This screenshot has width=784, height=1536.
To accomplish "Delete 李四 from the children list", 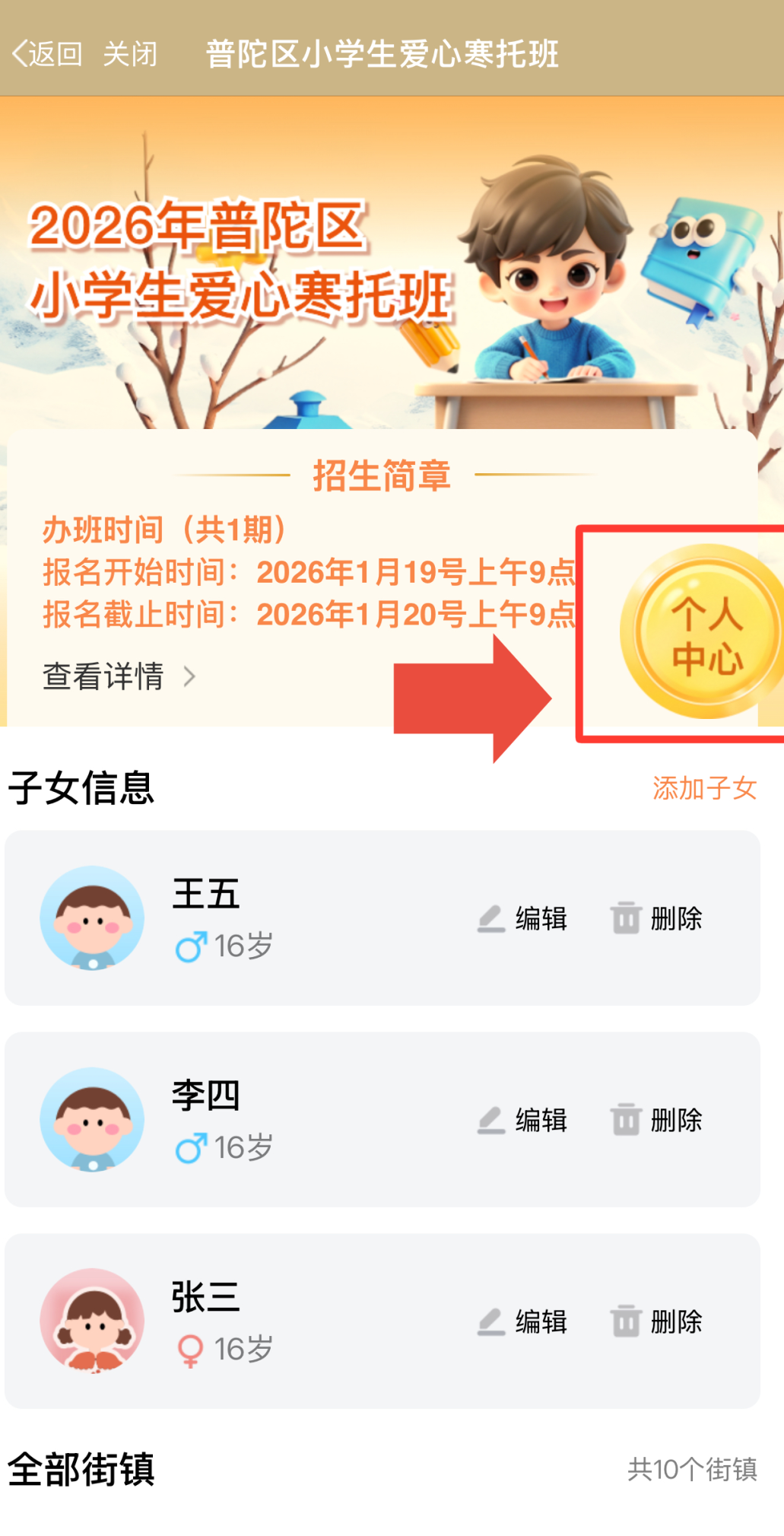I will click(656, 1120).
